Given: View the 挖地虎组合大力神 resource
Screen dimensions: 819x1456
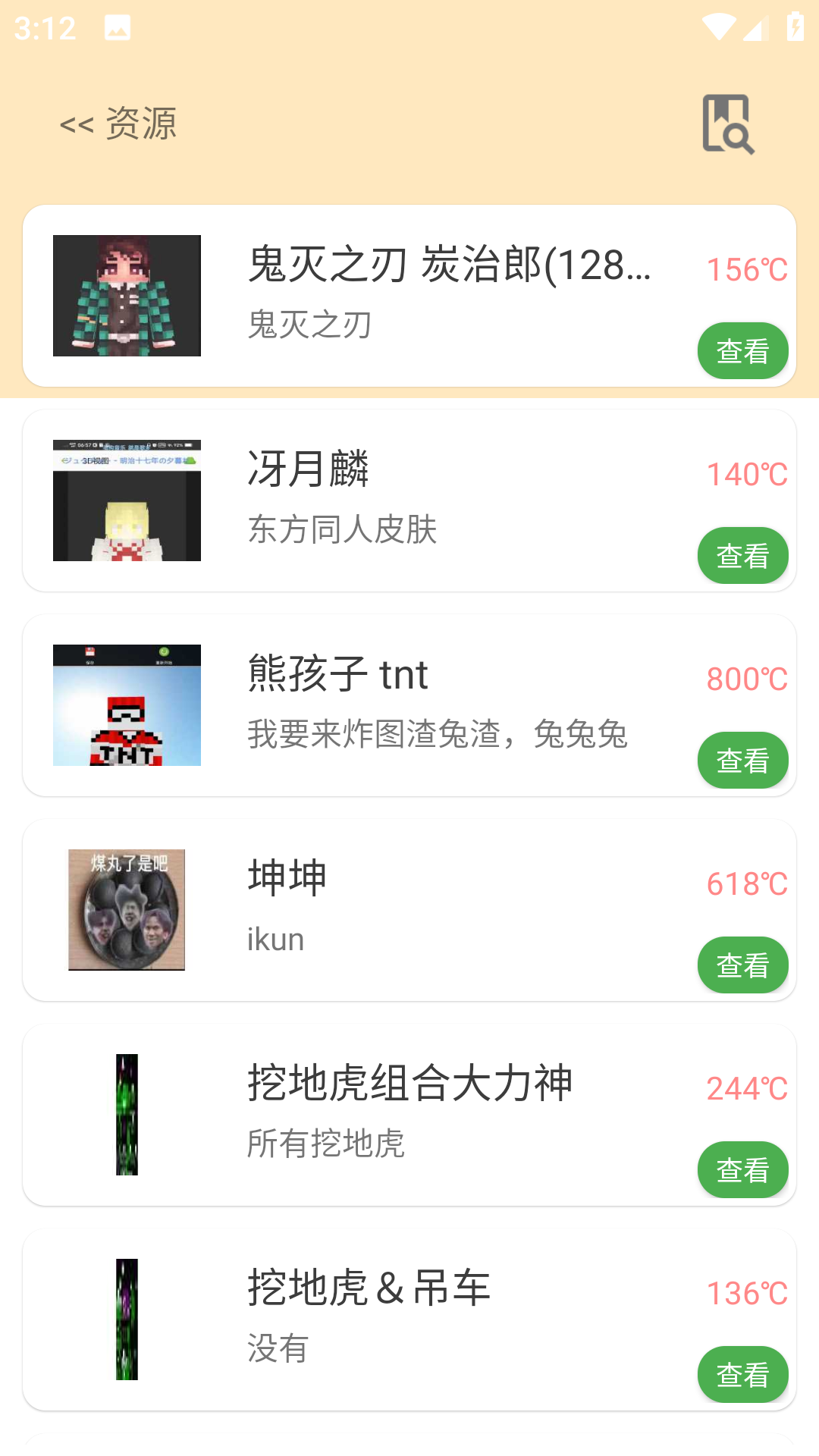Looking at the screenshot, I should coord(742,1169).
